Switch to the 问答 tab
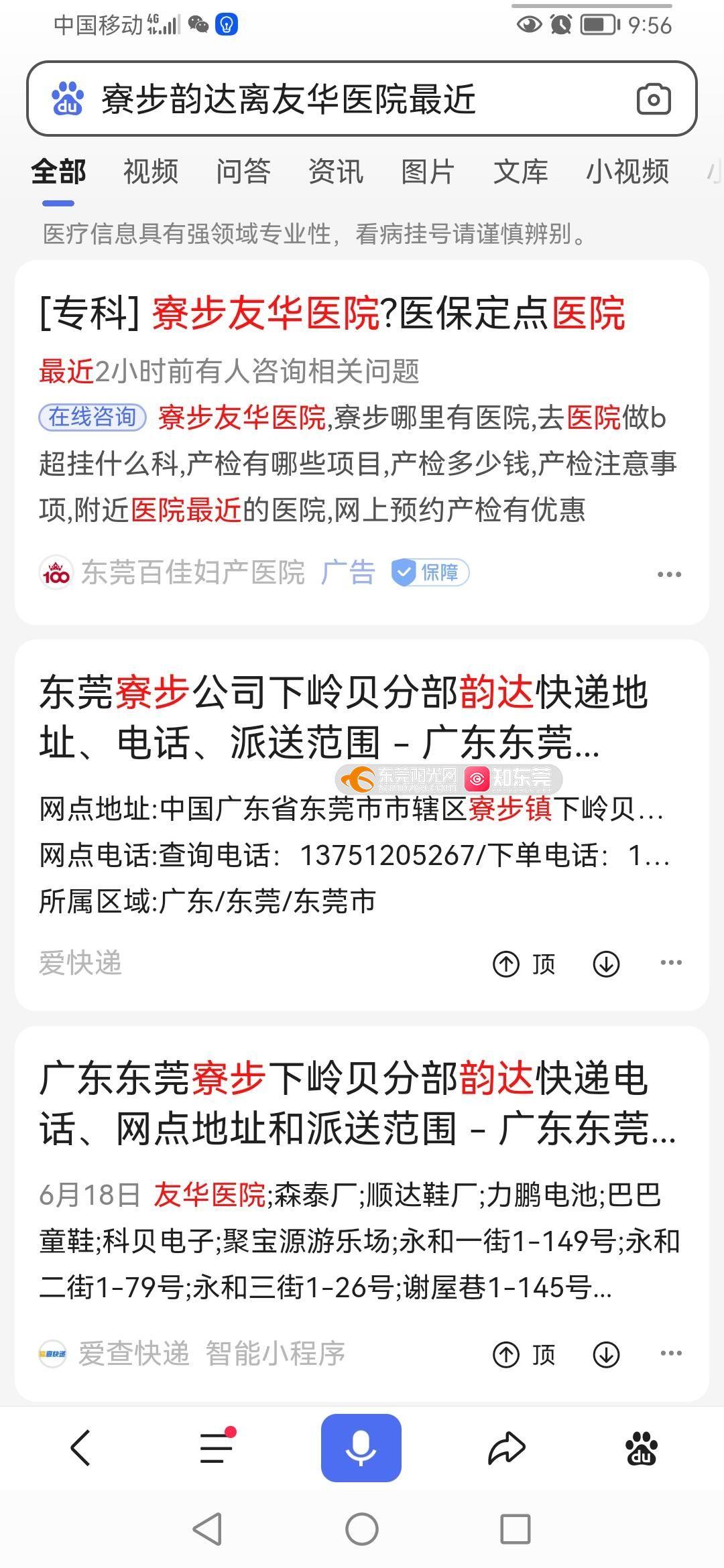Image resolution: width=724 pixels, height=1568 pixels. pyautogui.click(x=243, y=172)
